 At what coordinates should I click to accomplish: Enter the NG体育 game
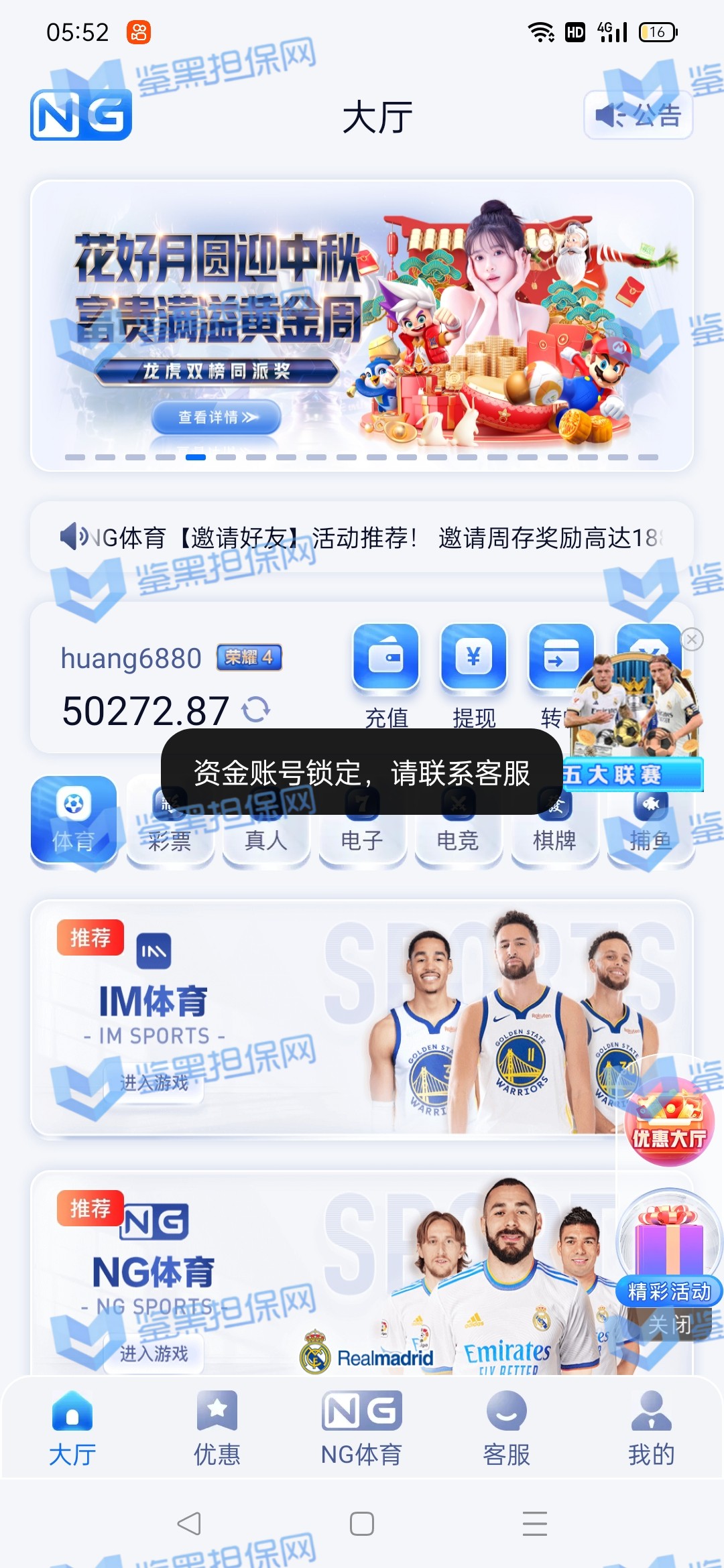tap(154, 1354)
